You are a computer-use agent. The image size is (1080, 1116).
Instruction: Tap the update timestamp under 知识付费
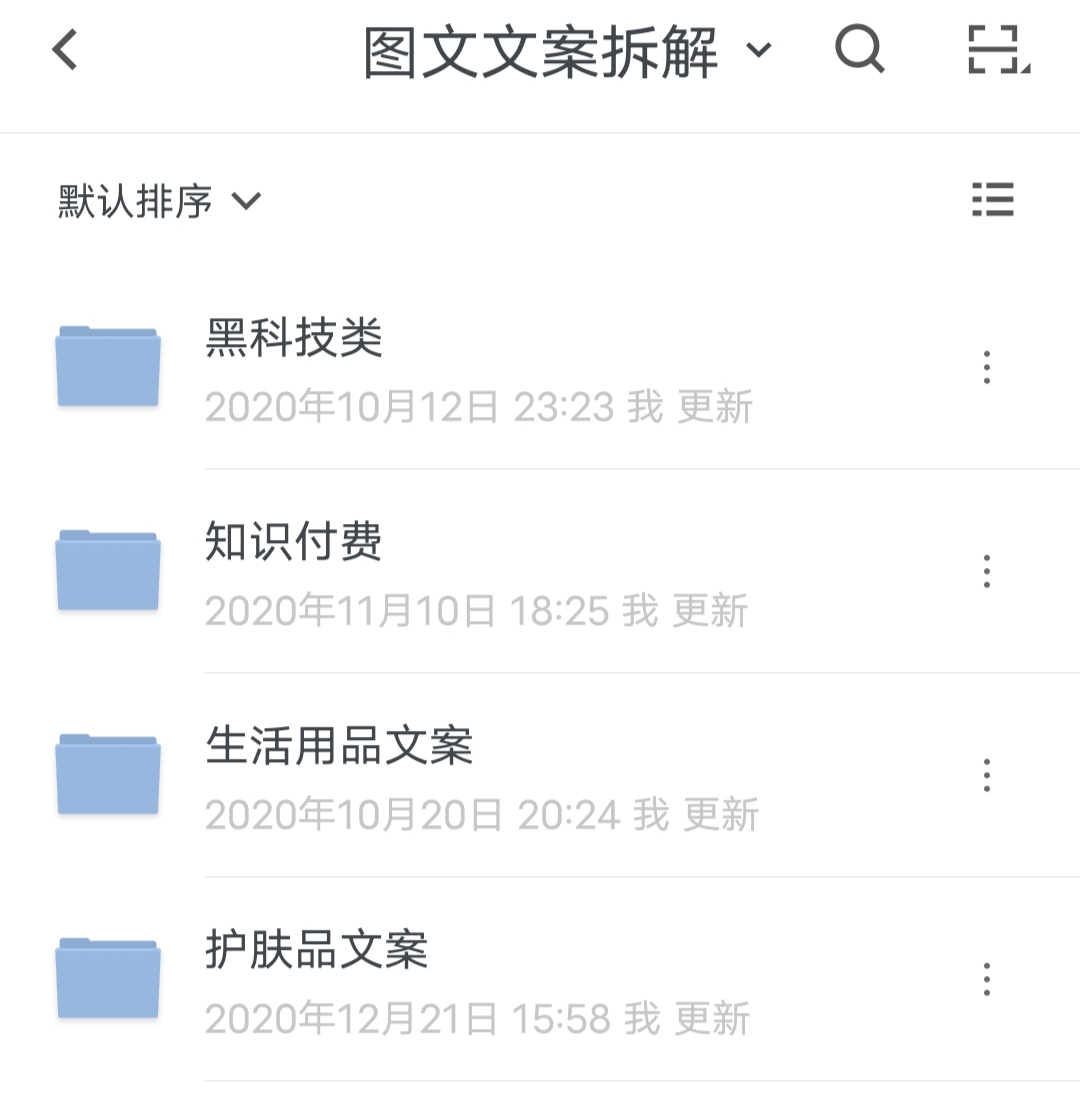click(478, 609)
